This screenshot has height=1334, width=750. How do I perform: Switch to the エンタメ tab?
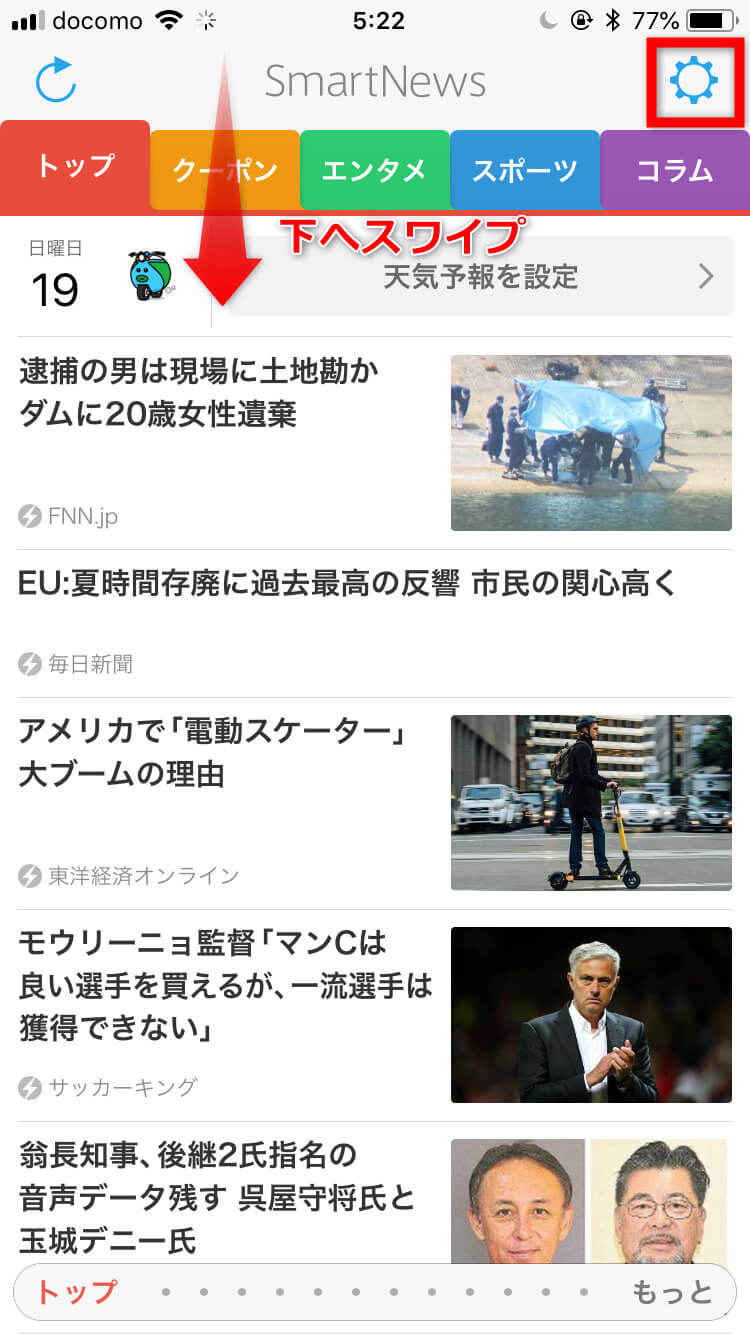click(375, 170)
